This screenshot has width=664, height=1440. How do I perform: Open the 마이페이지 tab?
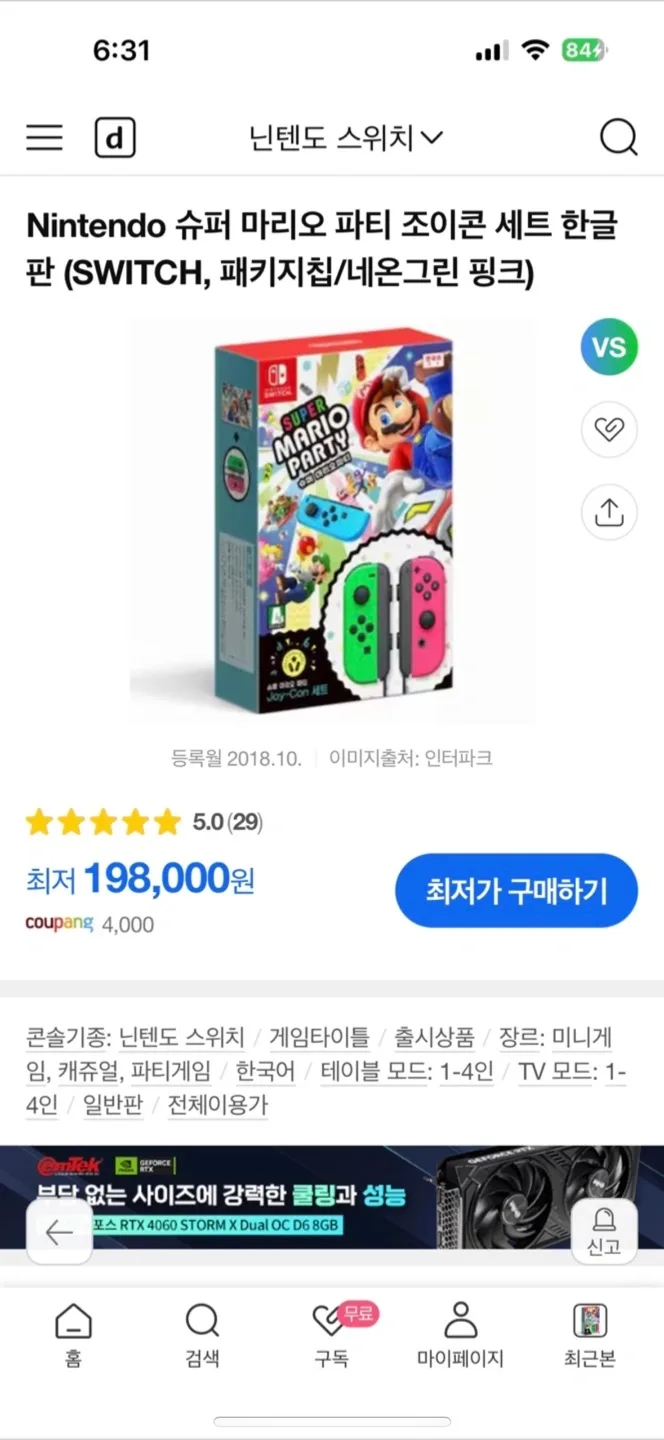460,1335
